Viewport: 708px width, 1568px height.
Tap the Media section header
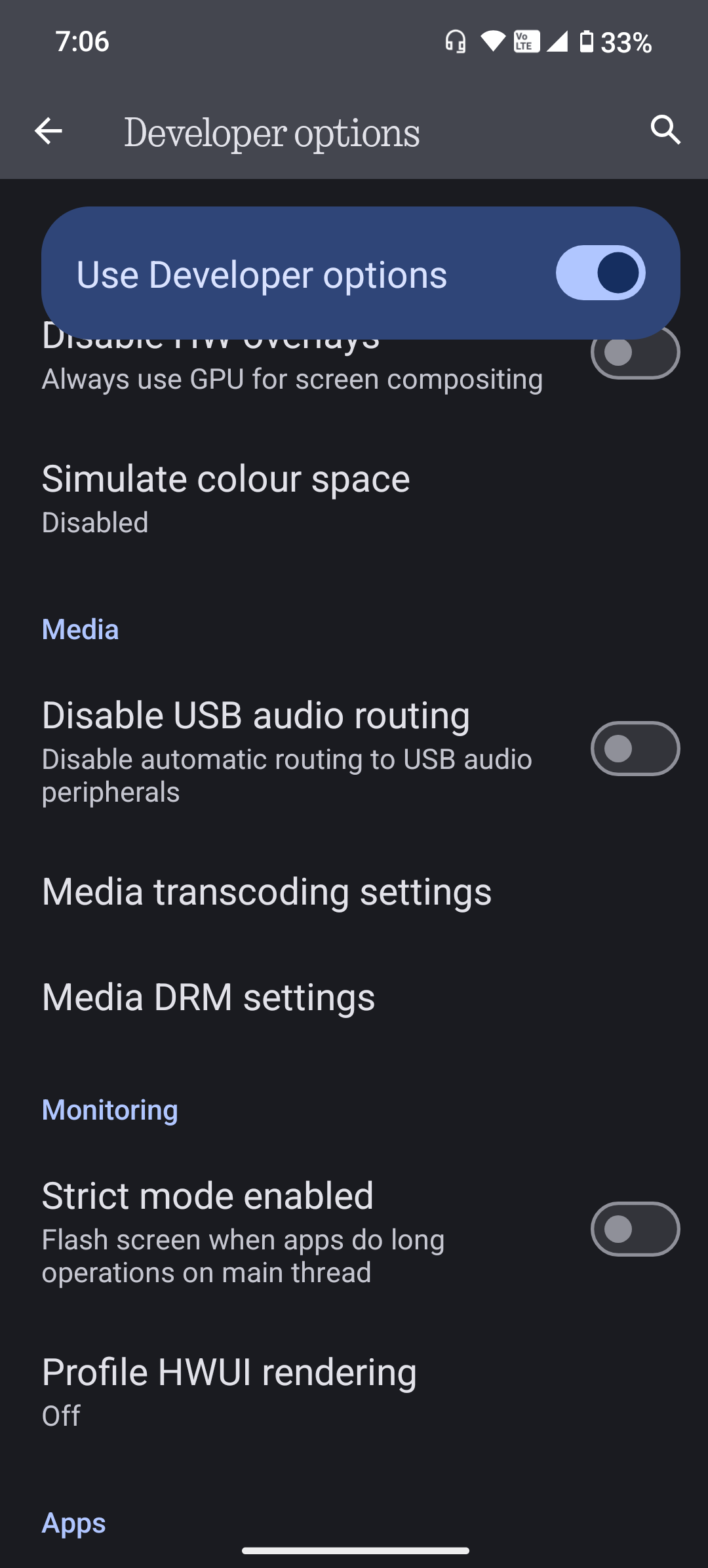(80, 629)
